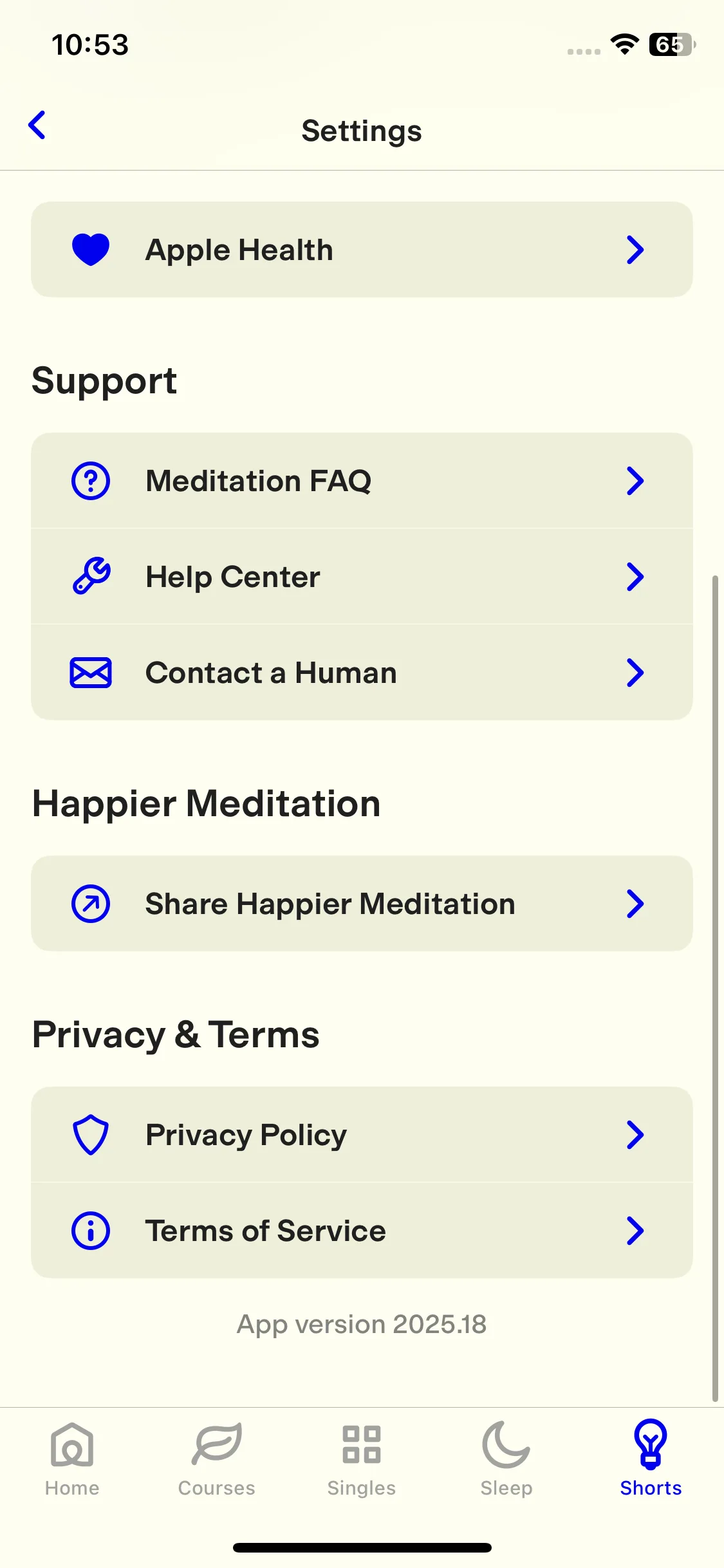
Task: Tap Share Happier Meditation
Action: pos(362,904)
